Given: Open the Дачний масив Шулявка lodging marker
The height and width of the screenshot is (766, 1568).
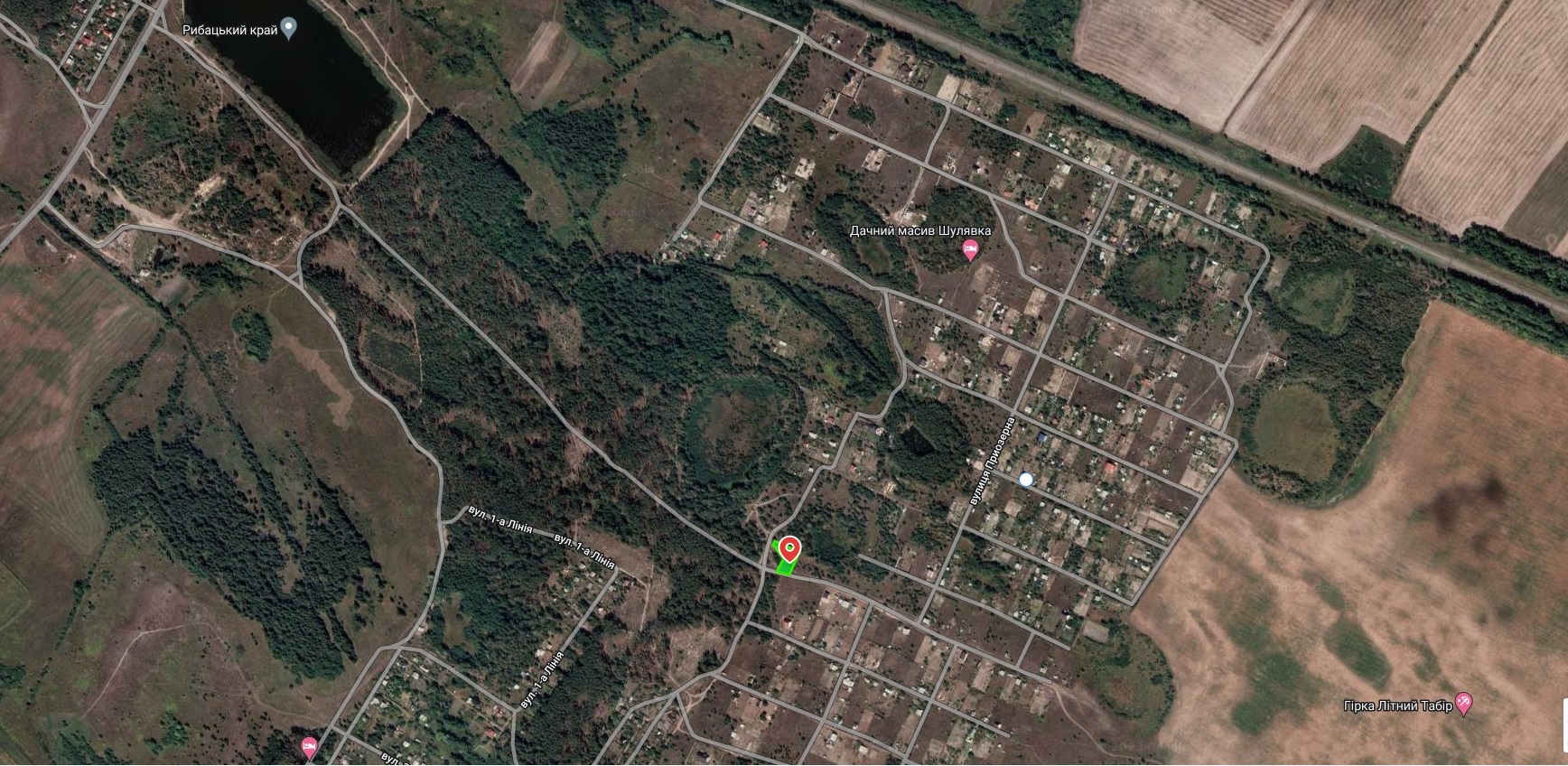Looking at the screenshot, I should point(971,250).
